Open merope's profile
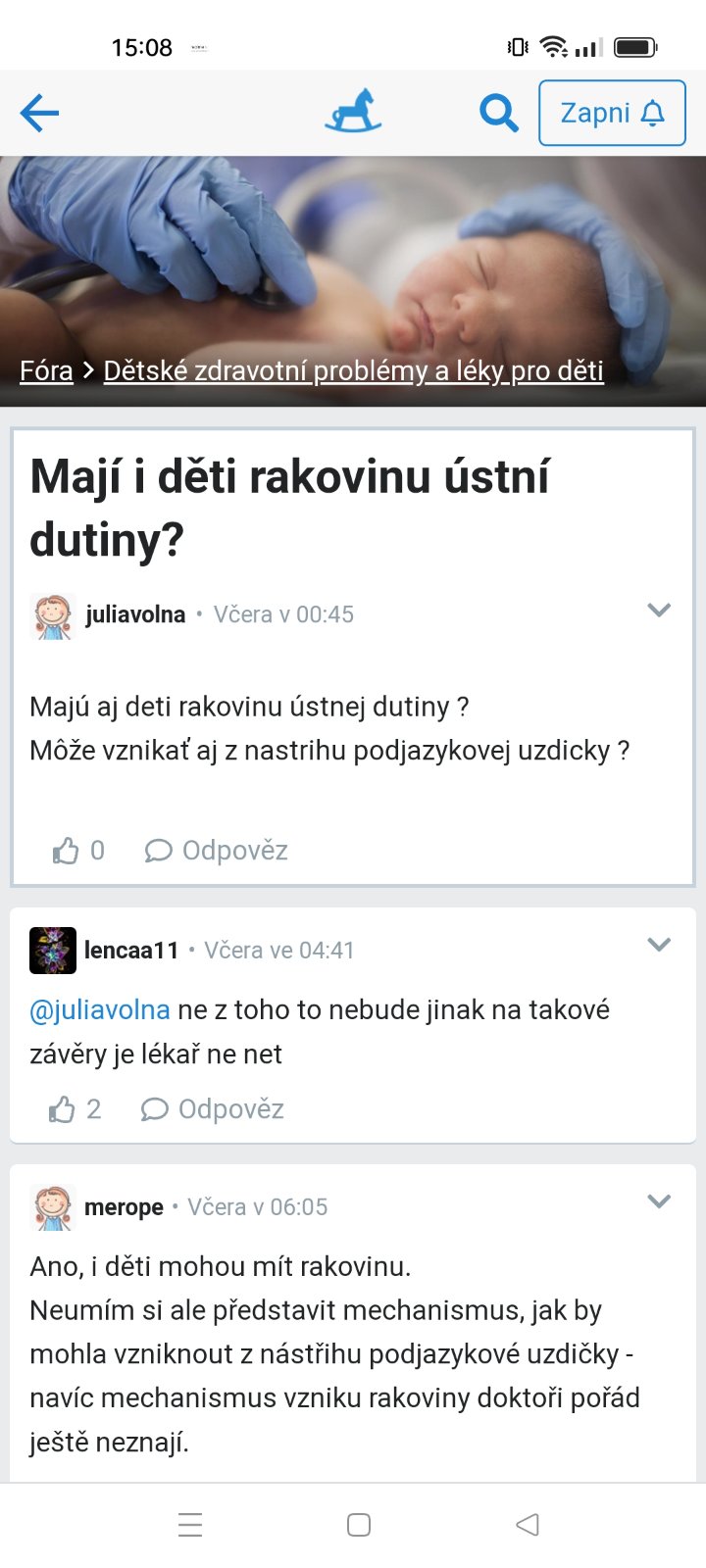 point(124,1206)
